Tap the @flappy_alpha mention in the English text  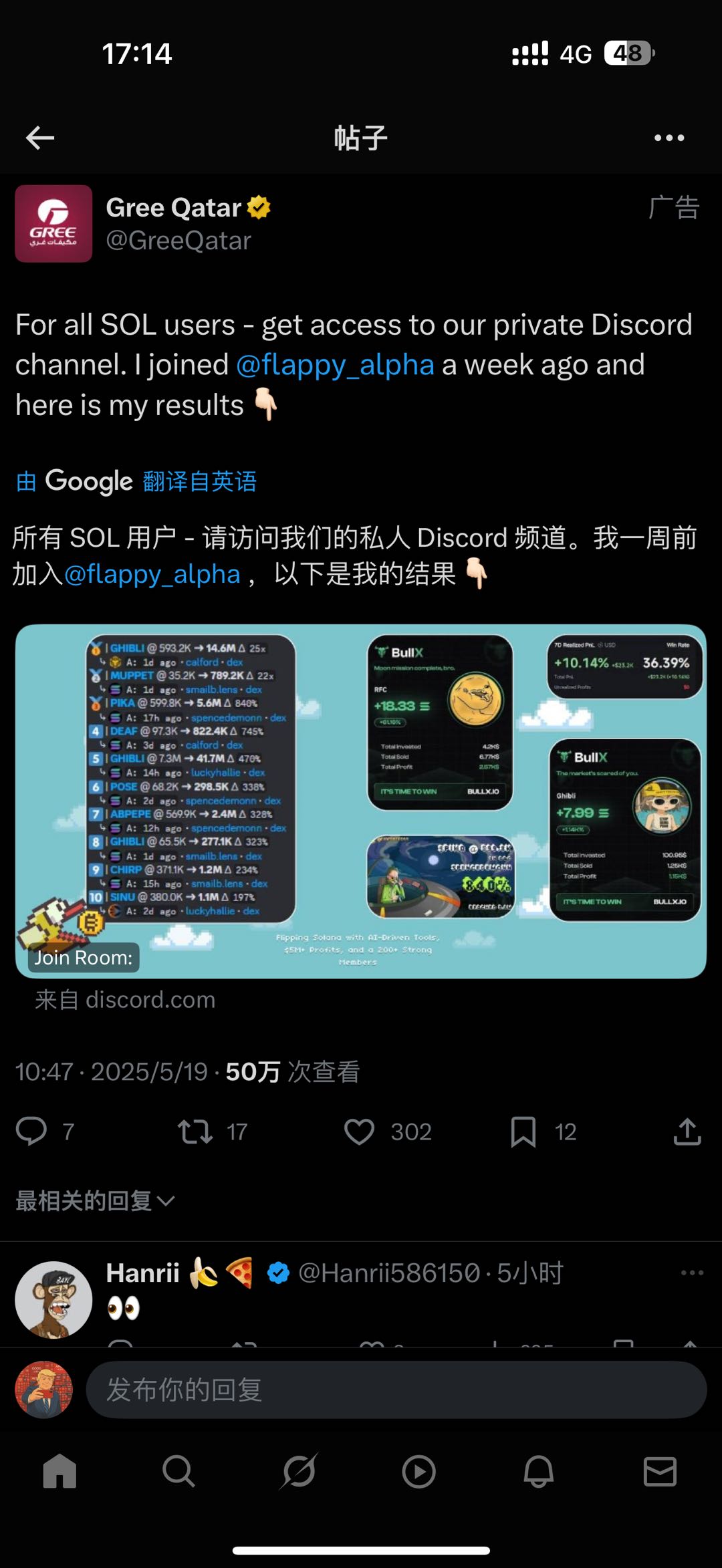[335, 365]
